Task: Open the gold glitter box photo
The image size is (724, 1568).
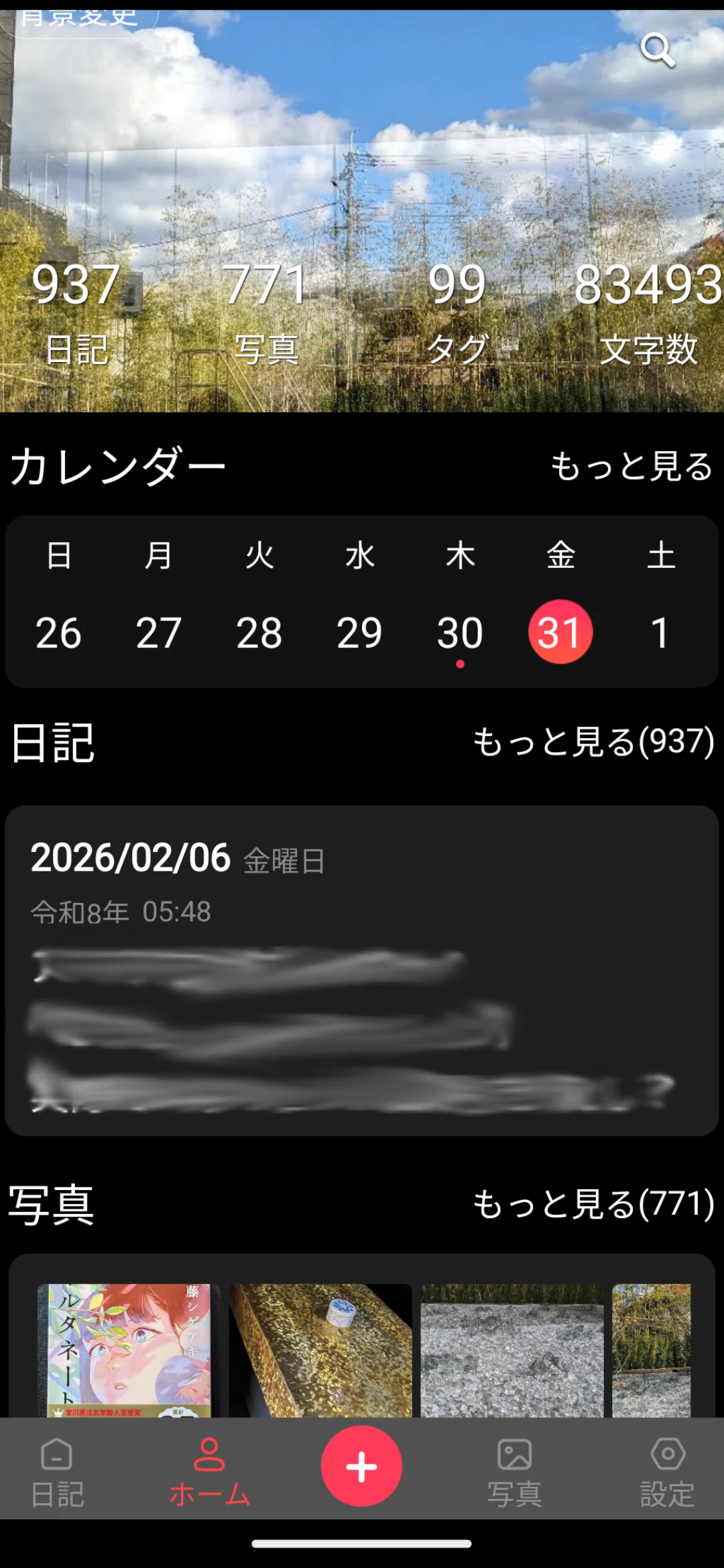Action: [320, 1350]
